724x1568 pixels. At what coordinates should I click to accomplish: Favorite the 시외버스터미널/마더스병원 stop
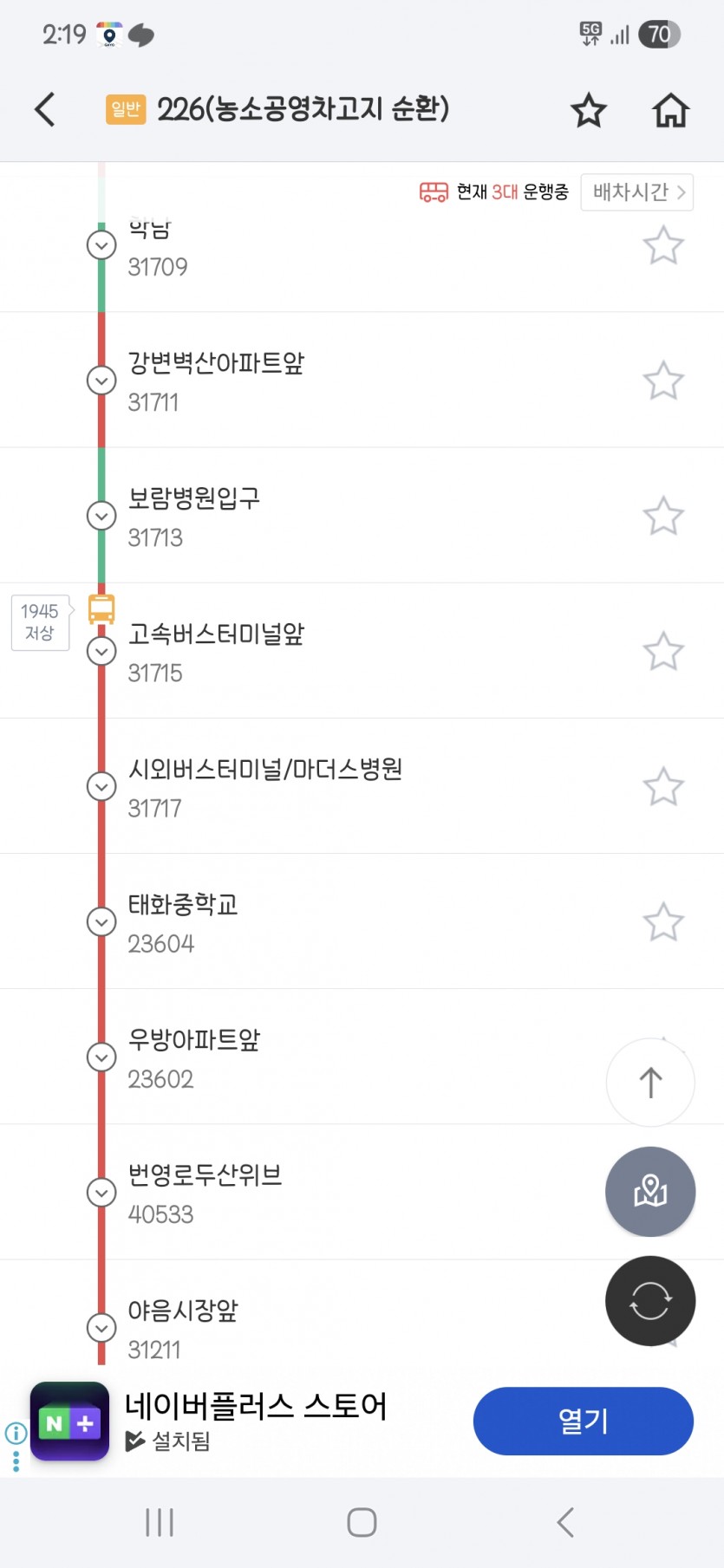click(663, 786)
